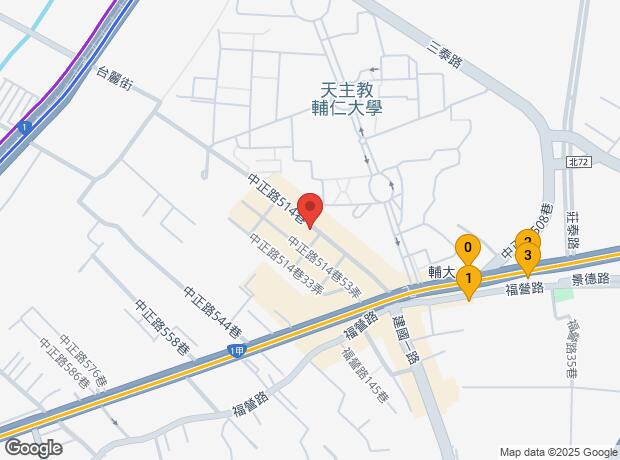
Task: Open the orange marker numbered 3
Action: (527, 257)
